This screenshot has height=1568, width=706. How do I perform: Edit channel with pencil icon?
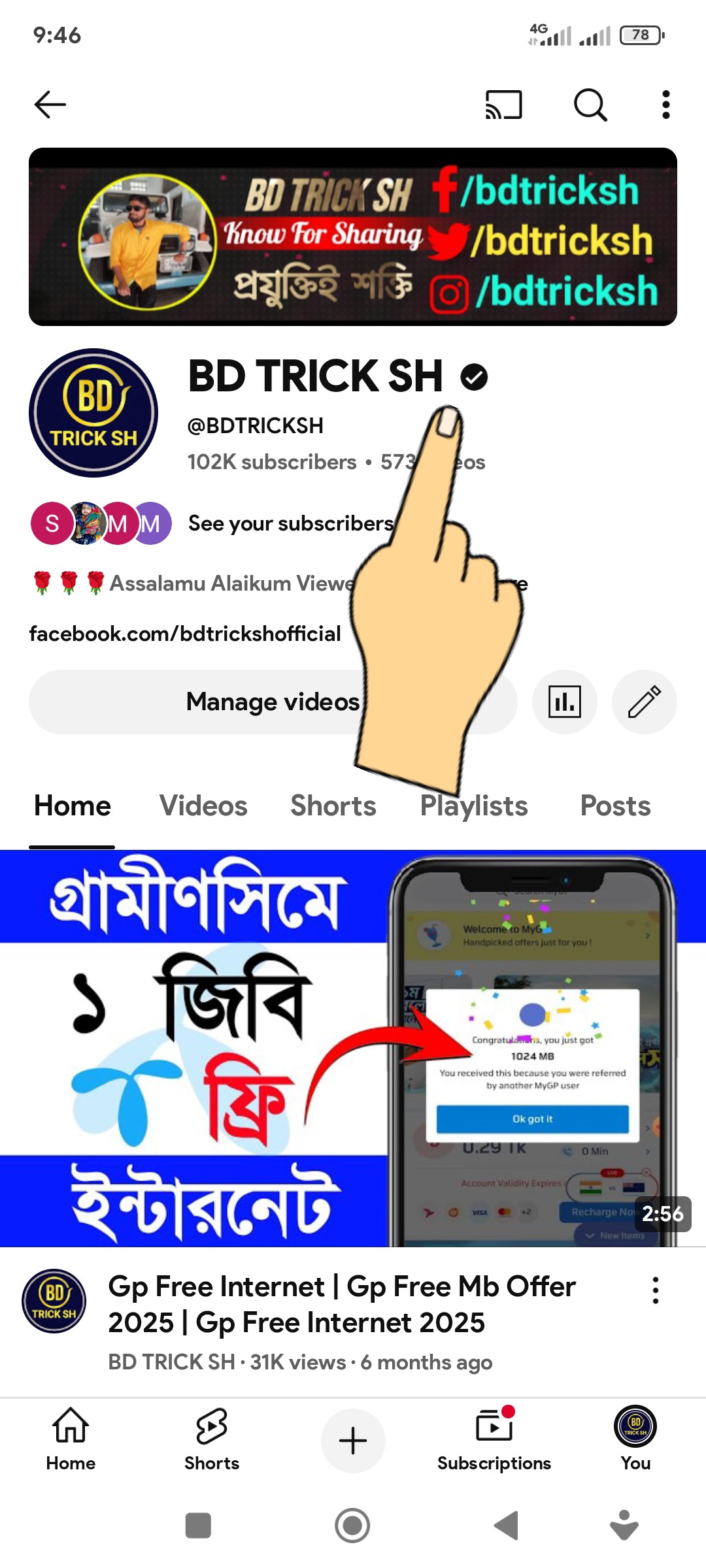click(x=644, y=702)
